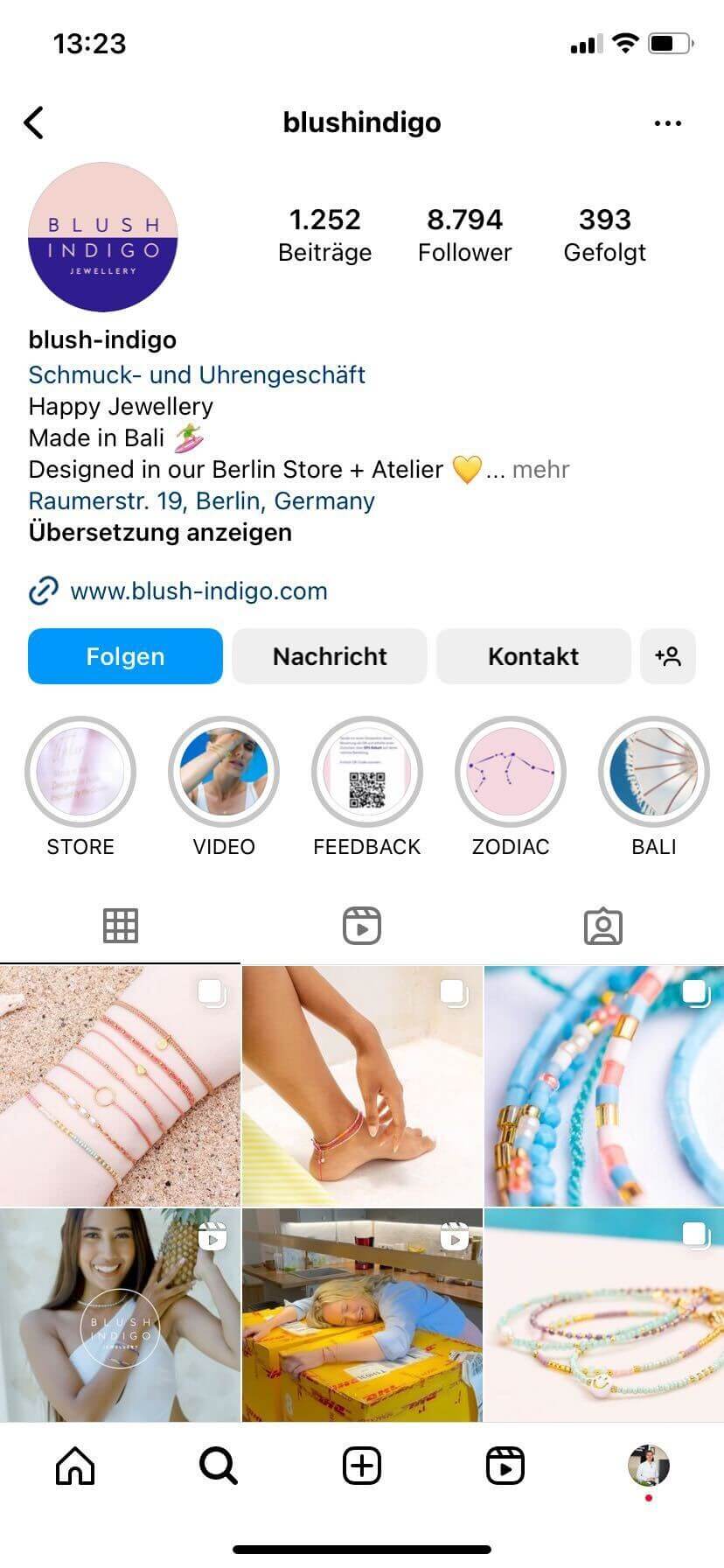Show translation via Übersetzung anzeigen
This screenshot has width=724, height=1568.
[160, 532]
